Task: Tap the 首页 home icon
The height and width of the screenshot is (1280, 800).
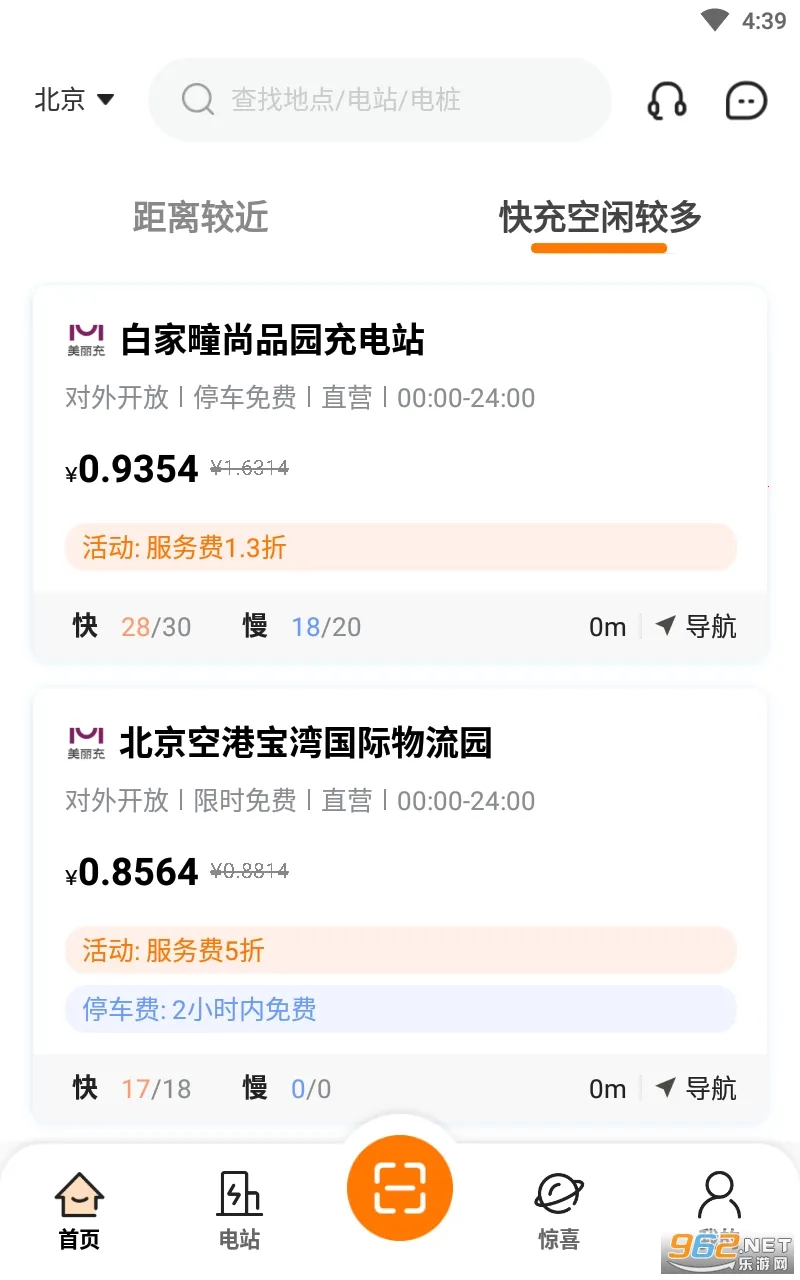Action: coord(78,1205)
